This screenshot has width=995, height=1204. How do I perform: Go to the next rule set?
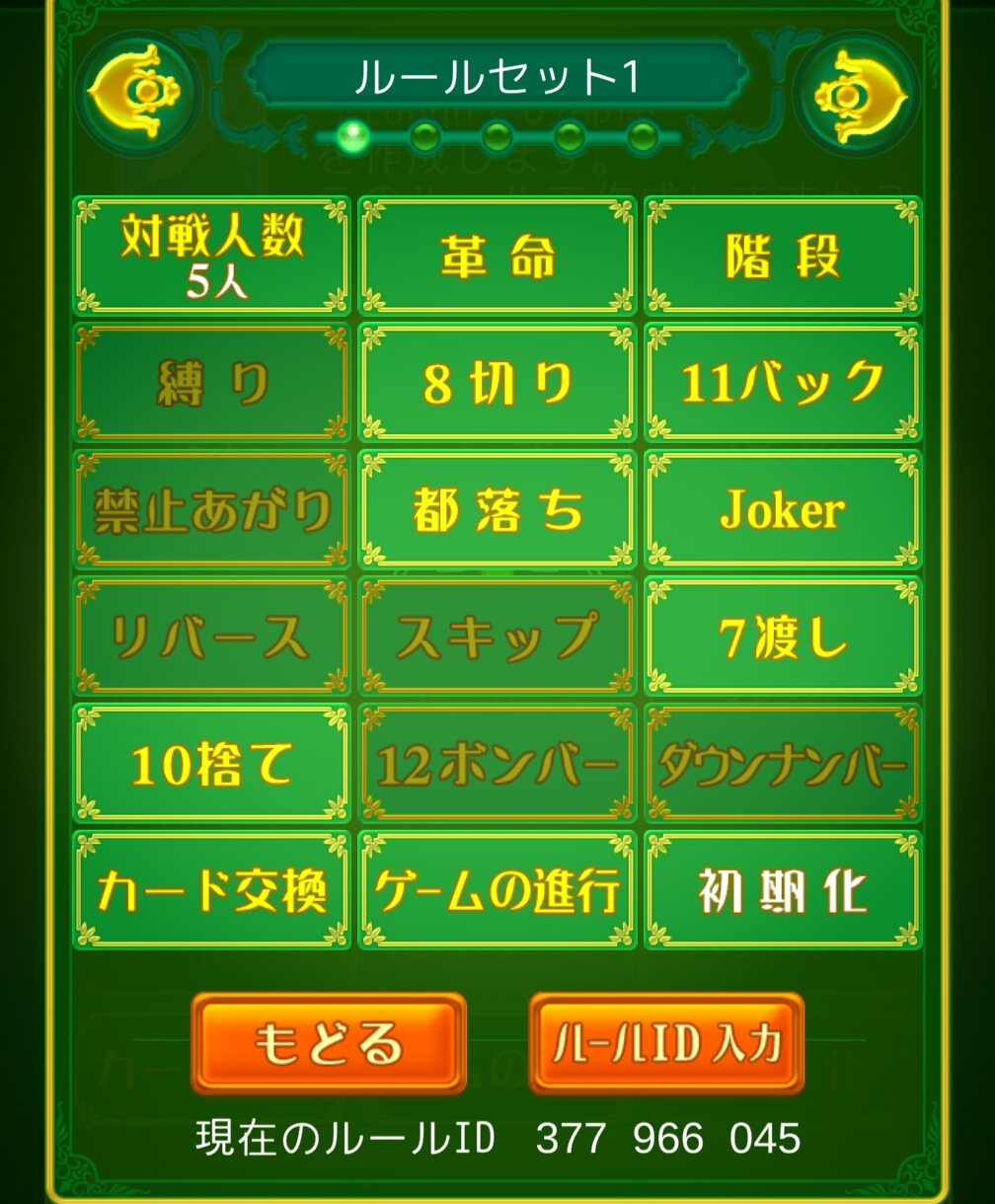tap(856, 94)
